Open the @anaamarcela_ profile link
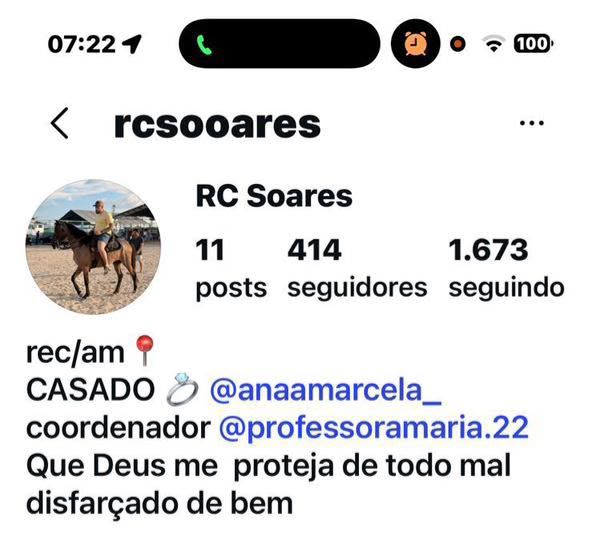Viewport: 592px width, 543px height. 325,390
